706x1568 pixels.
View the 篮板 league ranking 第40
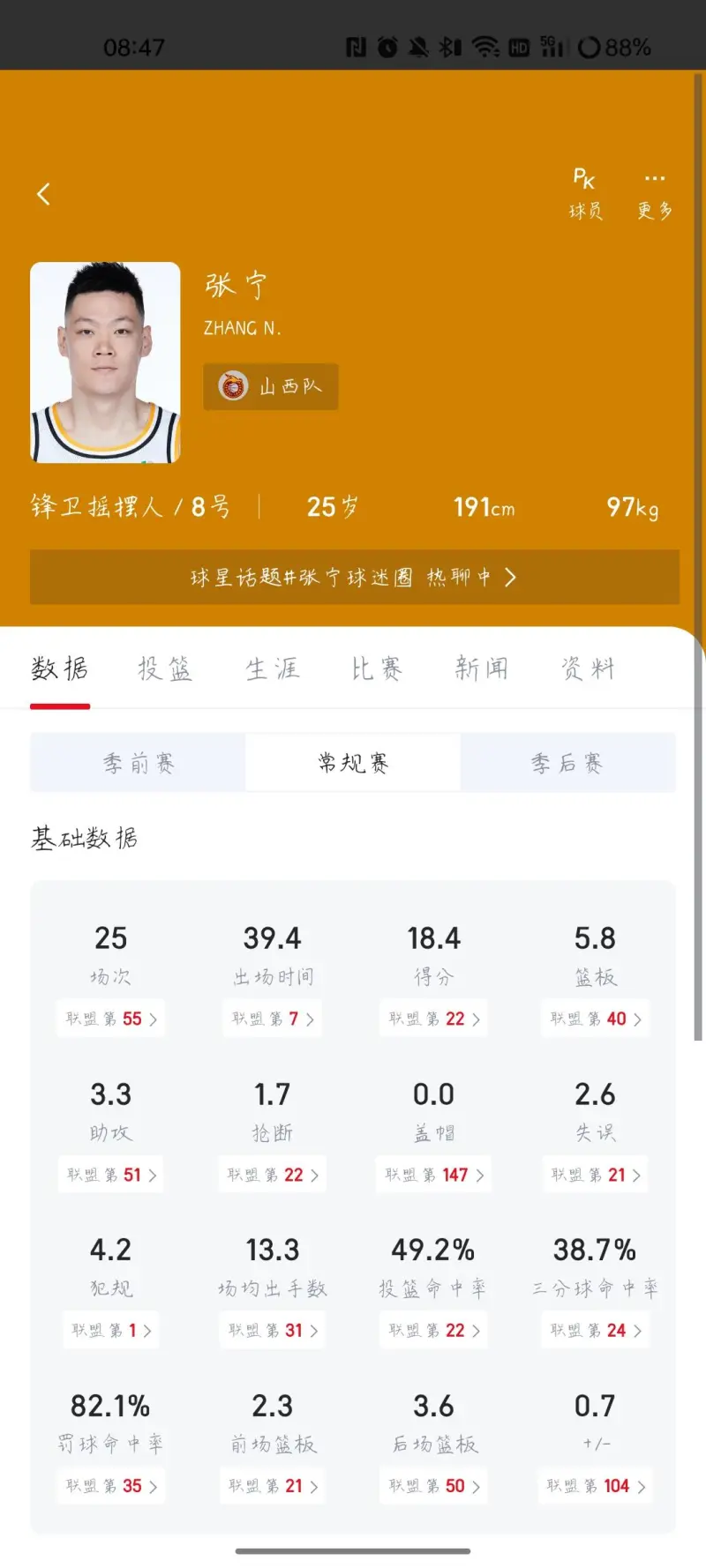point(596,1019)
